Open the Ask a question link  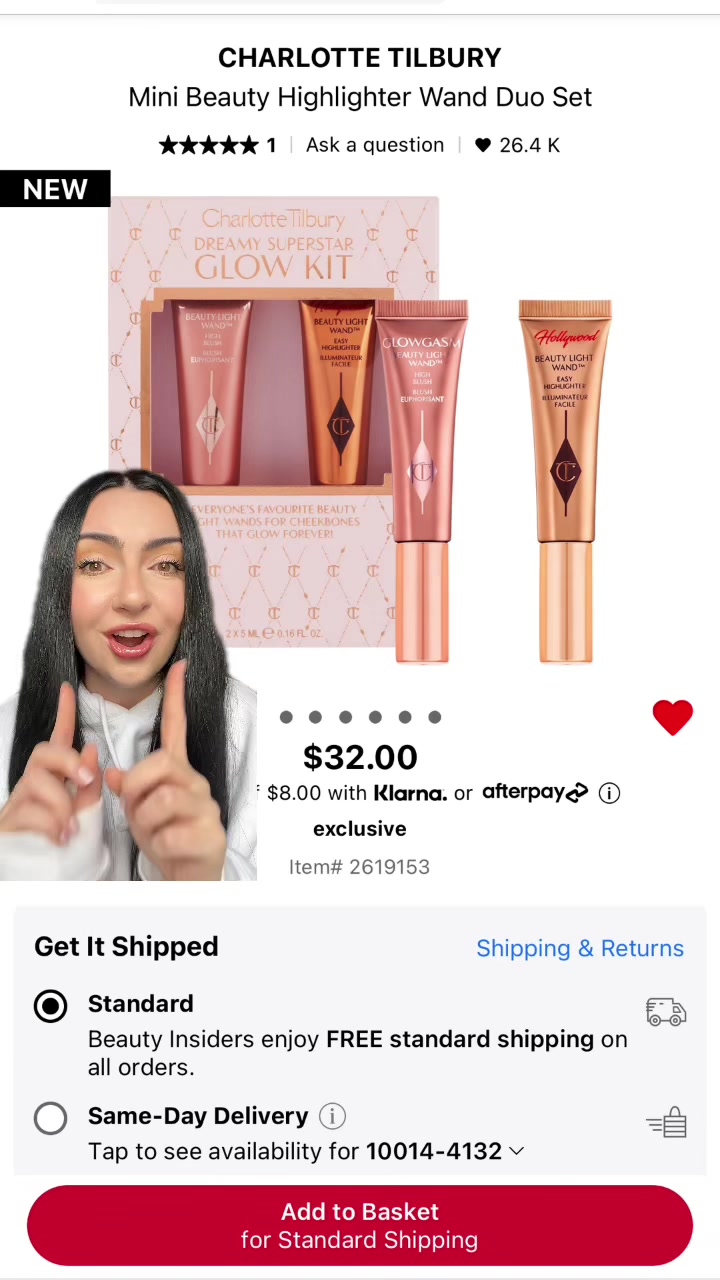[374, 145]
